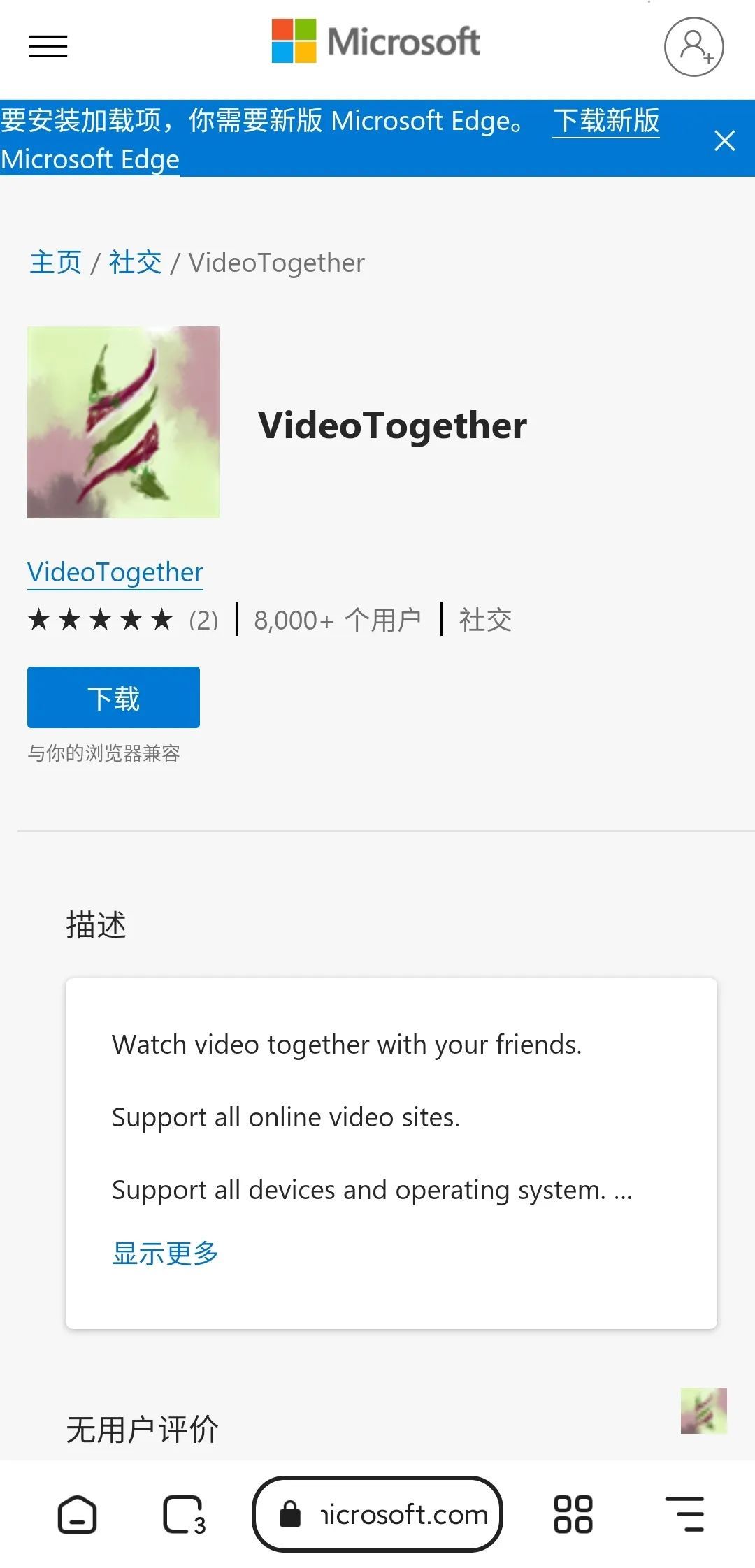Follow the 下载新版 Microsoft Edge link
Image resolution: width=755 pixels, height=1568 pixels.
pyautogui.click(x=605, y=122)
